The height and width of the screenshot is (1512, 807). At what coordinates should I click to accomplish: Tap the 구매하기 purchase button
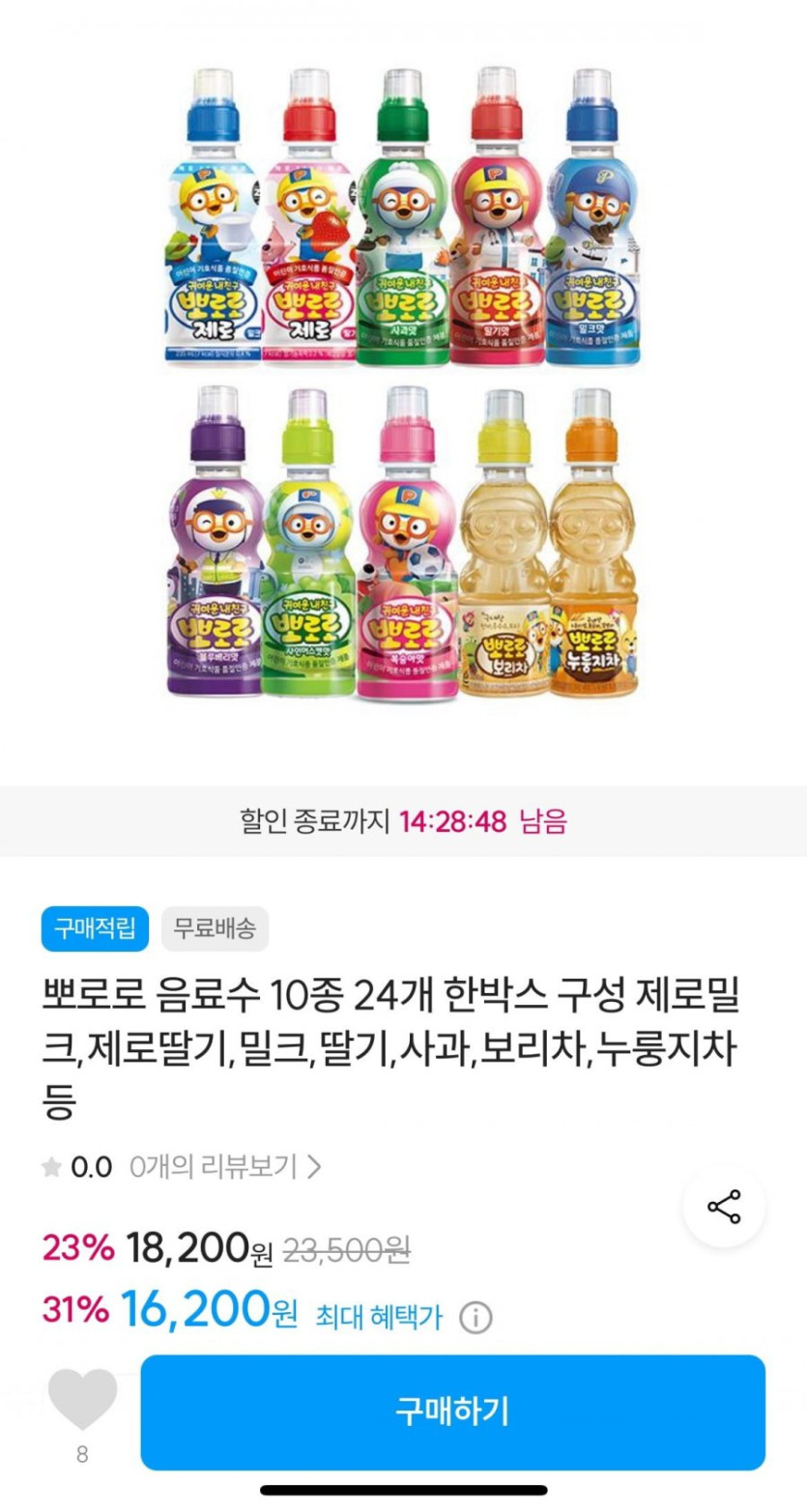pos(452,1412)
